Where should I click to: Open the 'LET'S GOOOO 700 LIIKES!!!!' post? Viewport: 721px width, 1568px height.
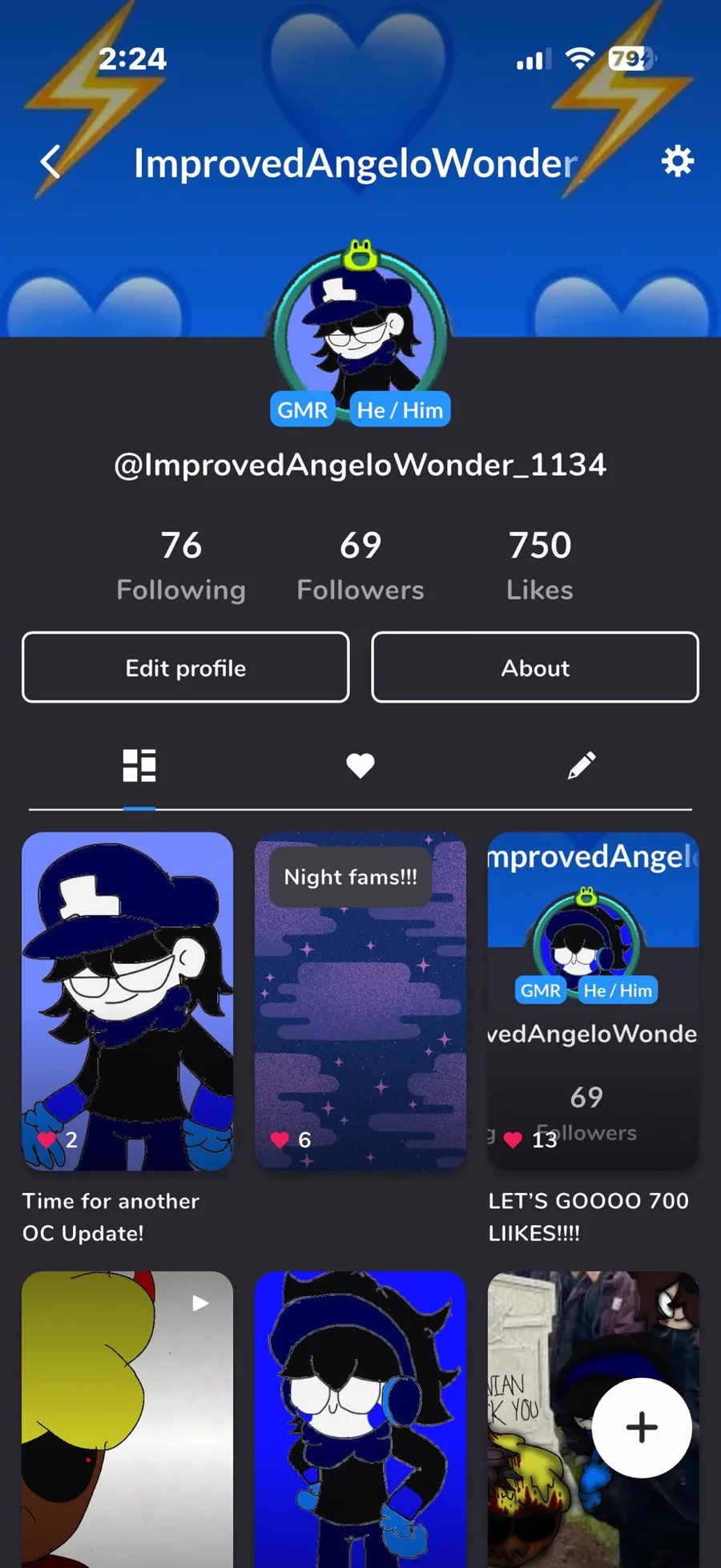tap(593, 1002)
